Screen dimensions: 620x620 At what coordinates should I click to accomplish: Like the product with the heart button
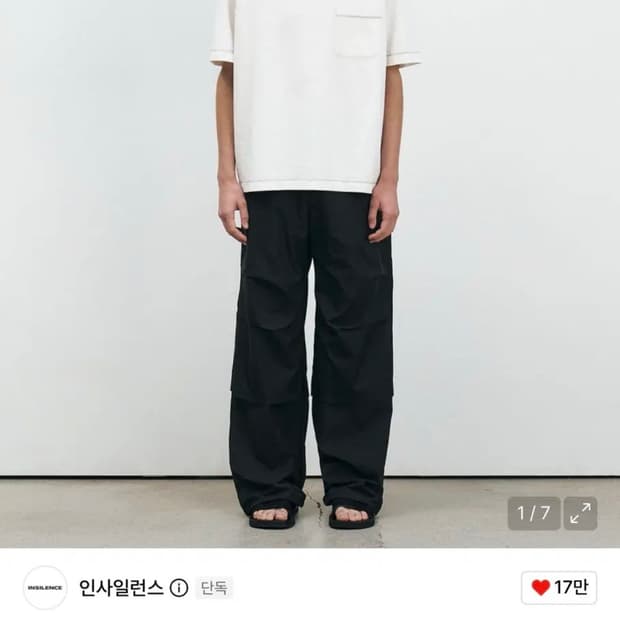[559, 588]
